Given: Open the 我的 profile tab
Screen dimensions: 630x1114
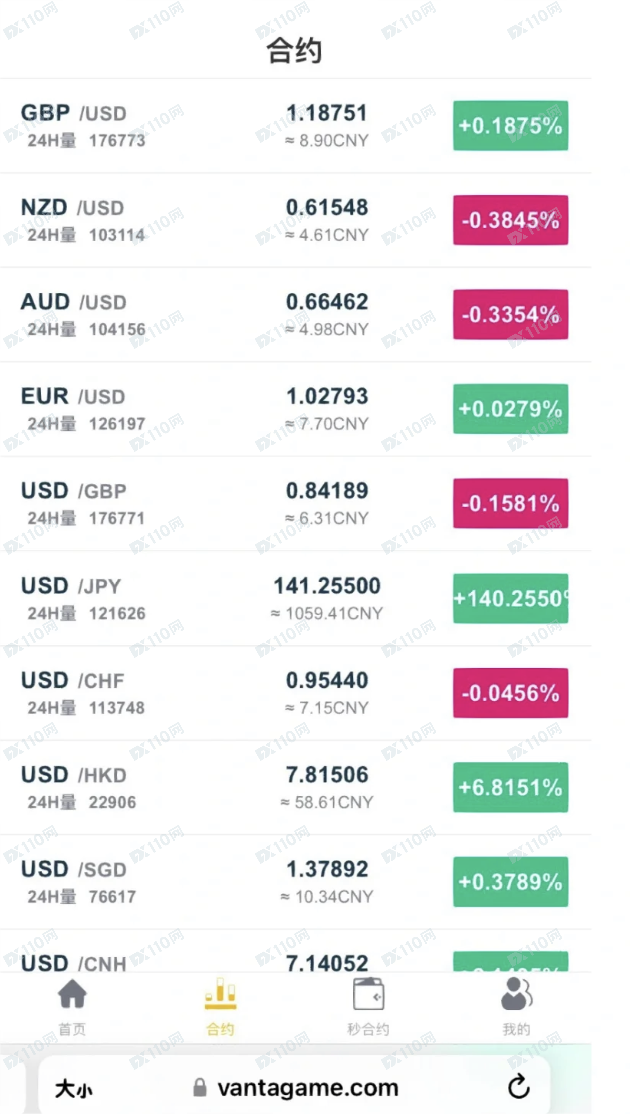Looking at the screenshot, I should point(516,1007).
